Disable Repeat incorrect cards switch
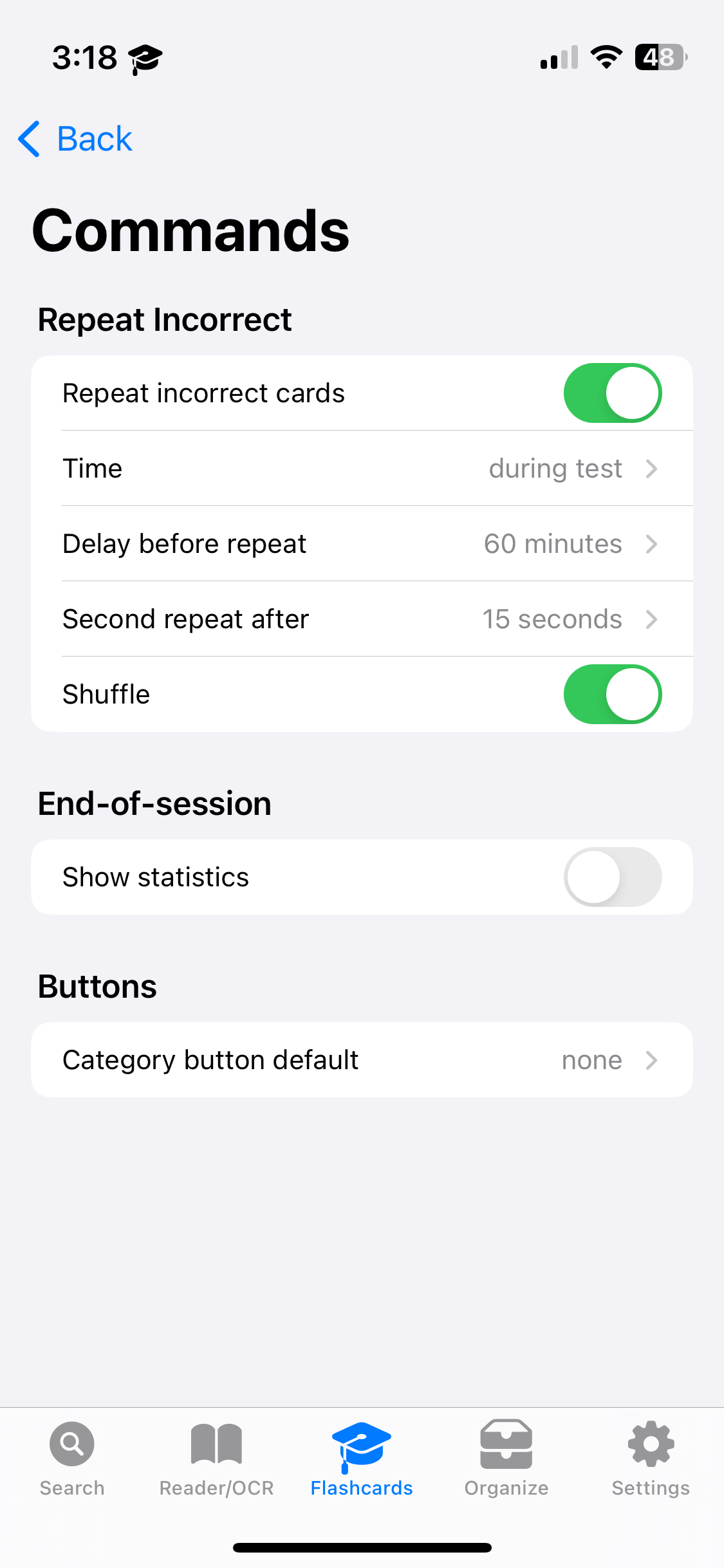 [x=612, y=393]
